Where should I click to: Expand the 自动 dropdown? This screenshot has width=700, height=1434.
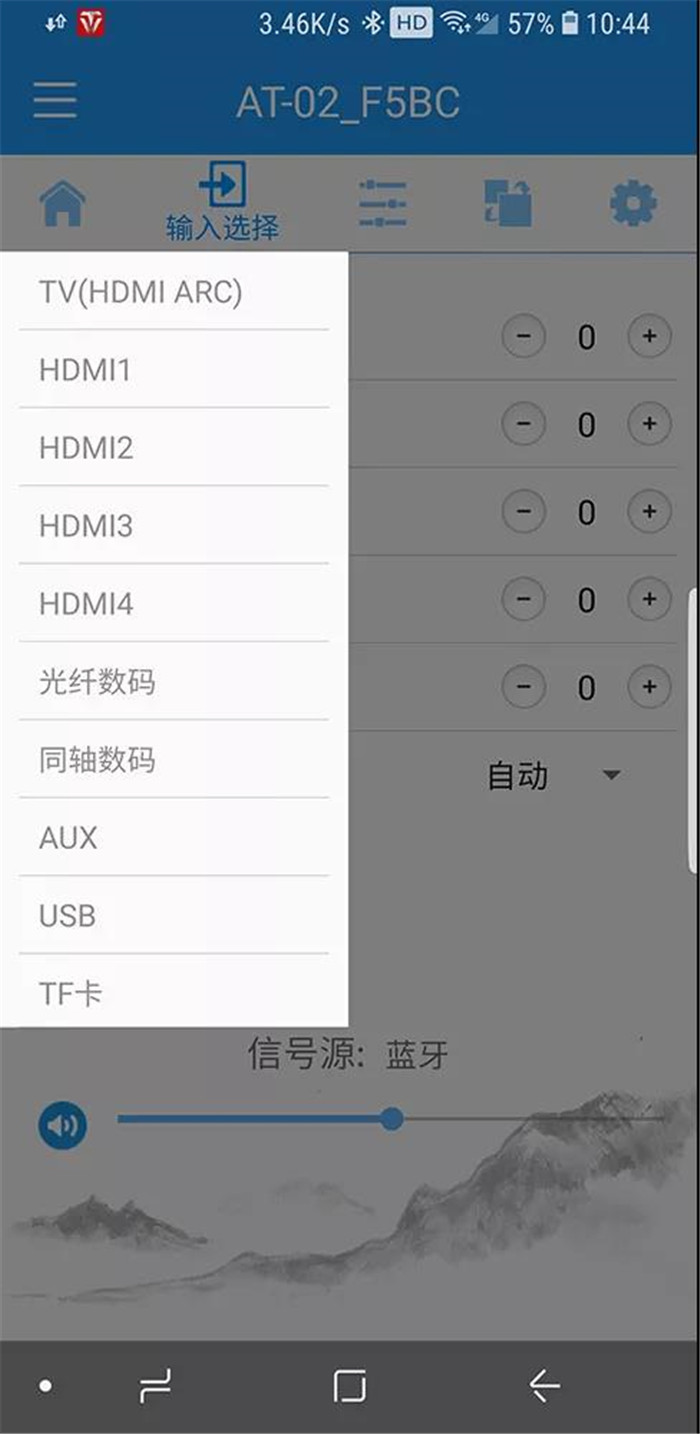555,776
